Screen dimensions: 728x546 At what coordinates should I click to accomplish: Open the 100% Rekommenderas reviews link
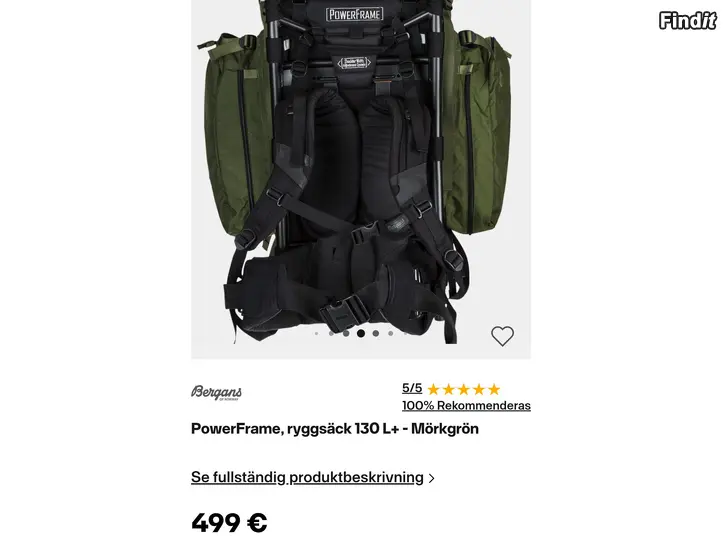(x=466, y=406)
